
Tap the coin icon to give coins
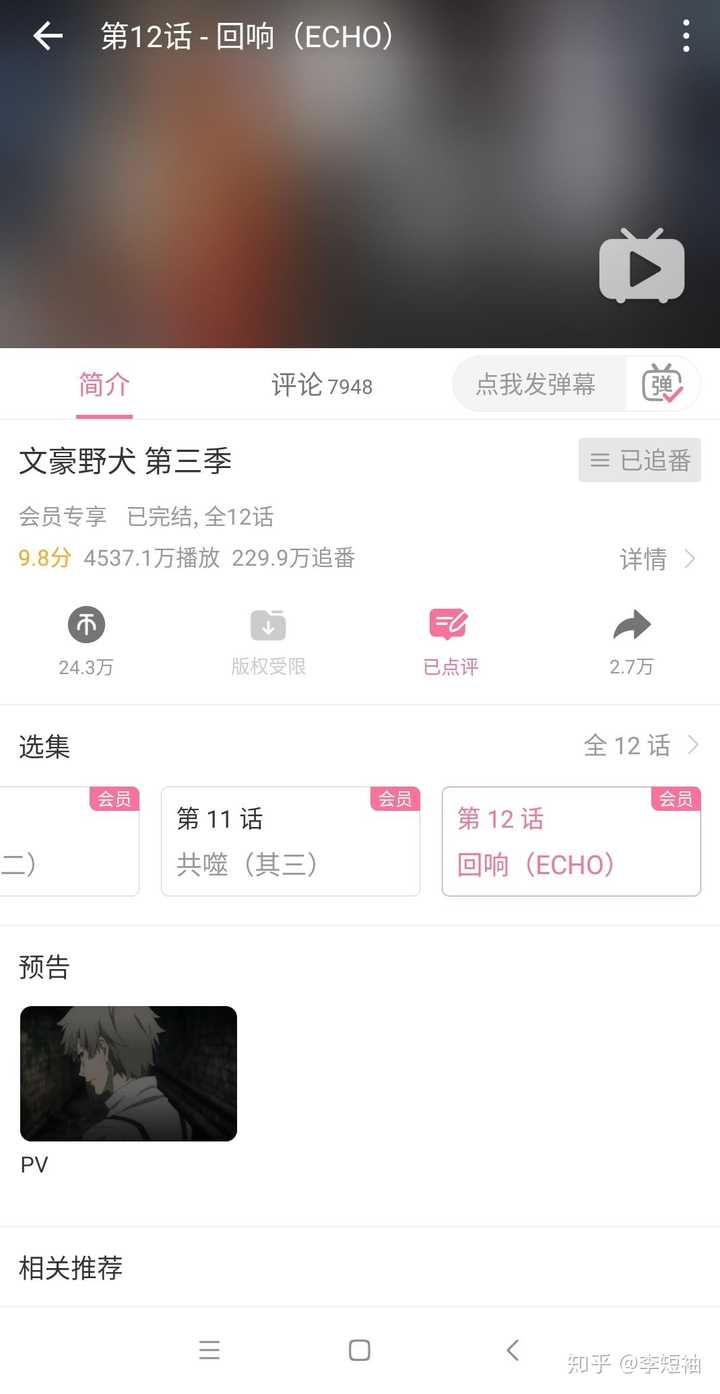tap(86, 624)
